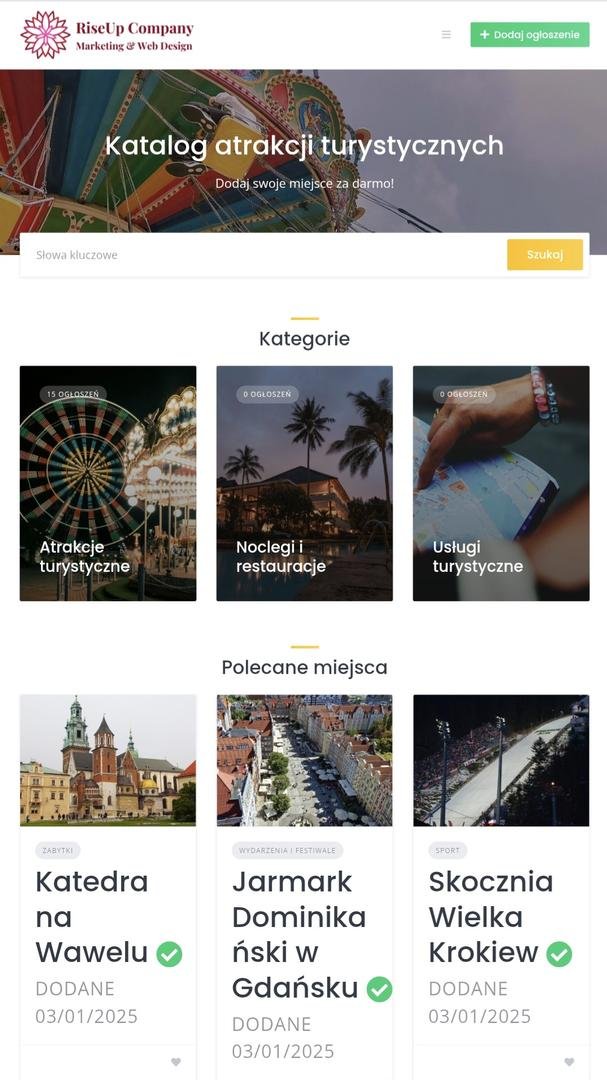Go to the RiseUp Company homepage logo
607x1080 pixels.
tap(107, 34)
